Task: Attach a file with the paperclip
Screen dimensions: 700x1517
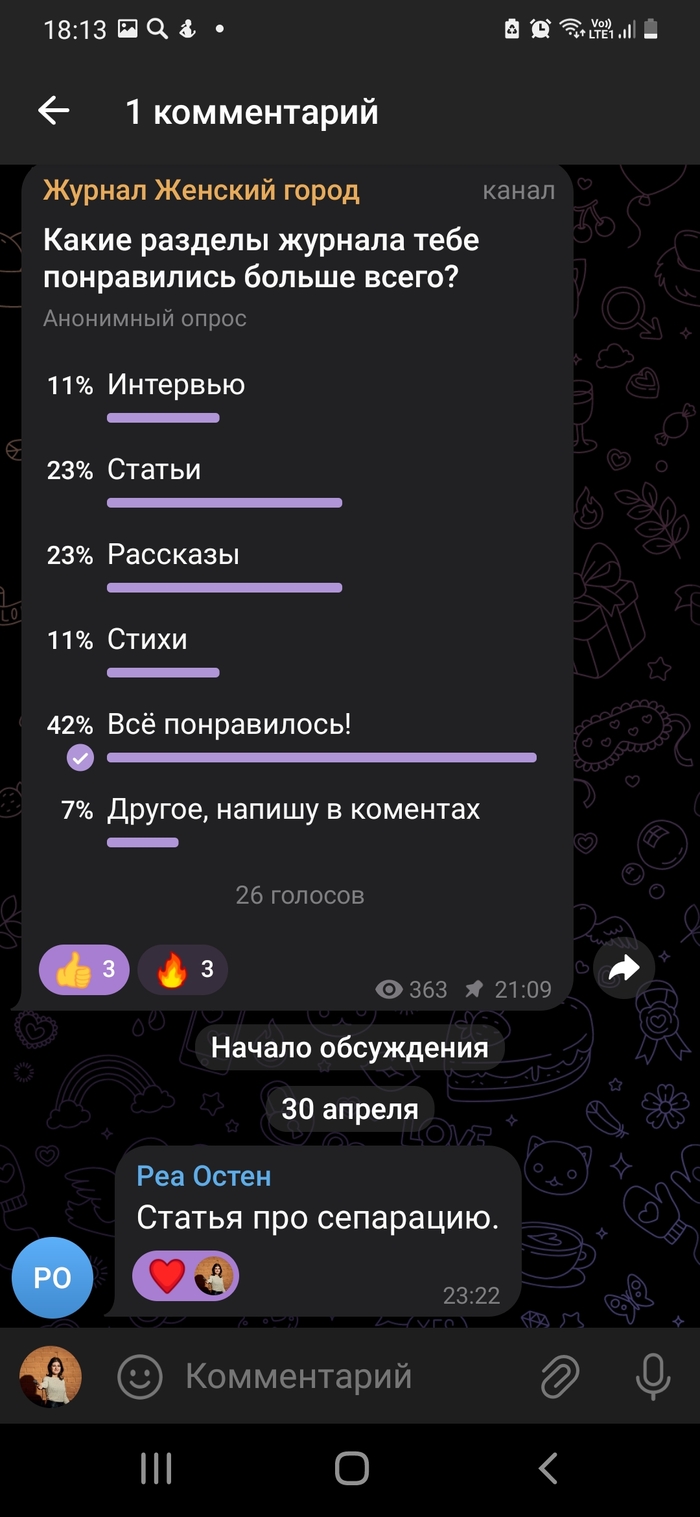Action: tap(561, 1377)
